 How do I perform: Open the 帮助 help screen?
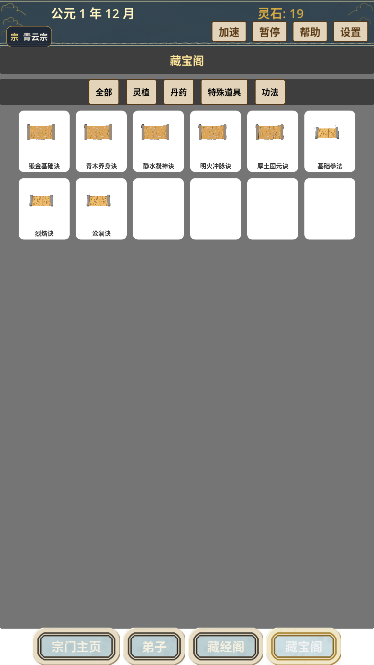tap(310, 32)
